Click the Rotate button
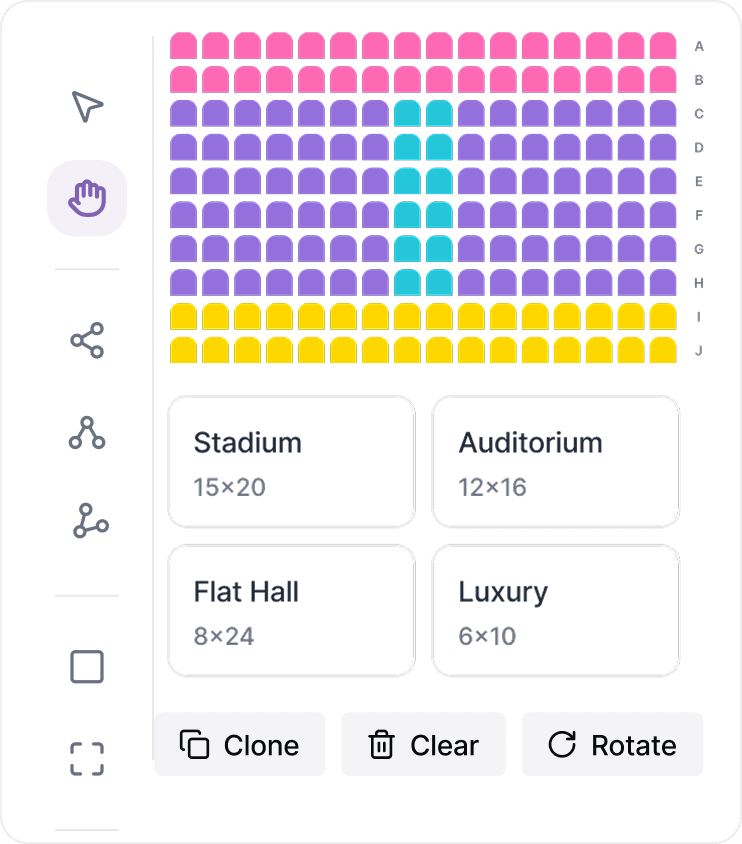This screenshot has height=844, width=742. pyautogui.click(x=612, y=744)
